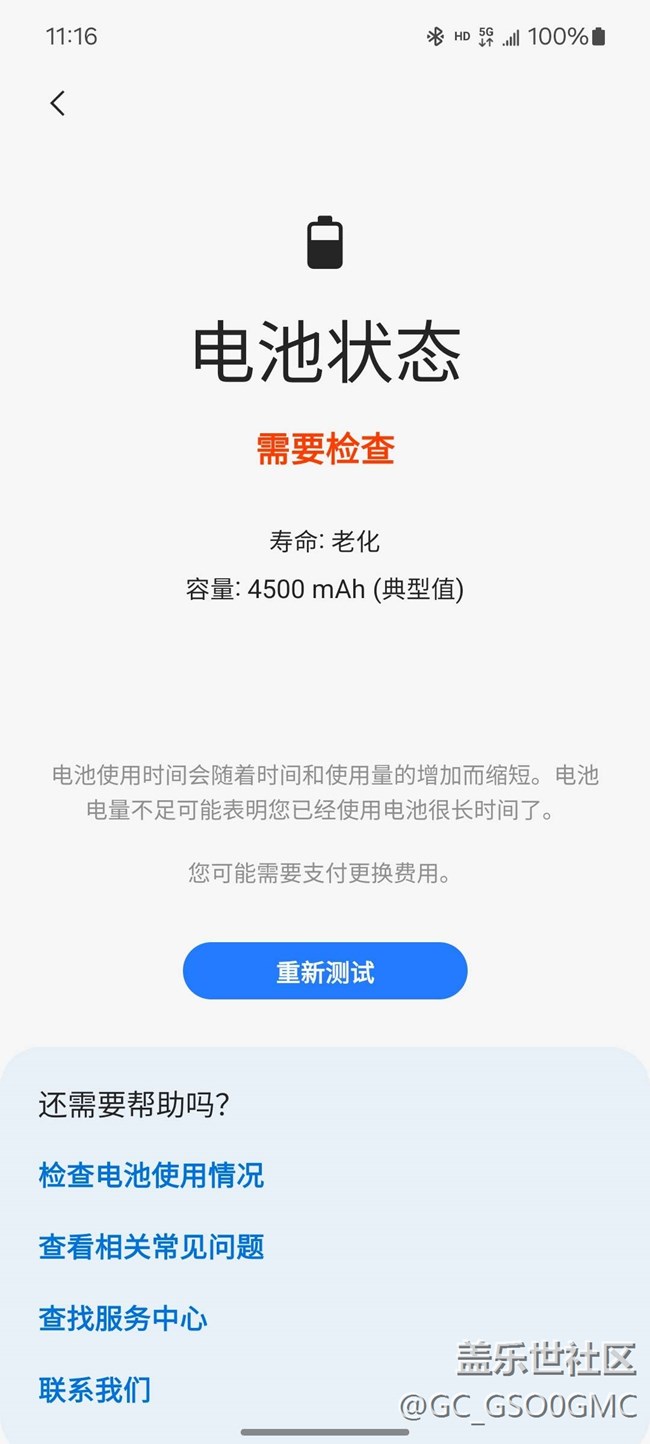View 查看相关常见问题 FAQ link
This screenshot has width=650, height=1444.
coord(151,1247)
